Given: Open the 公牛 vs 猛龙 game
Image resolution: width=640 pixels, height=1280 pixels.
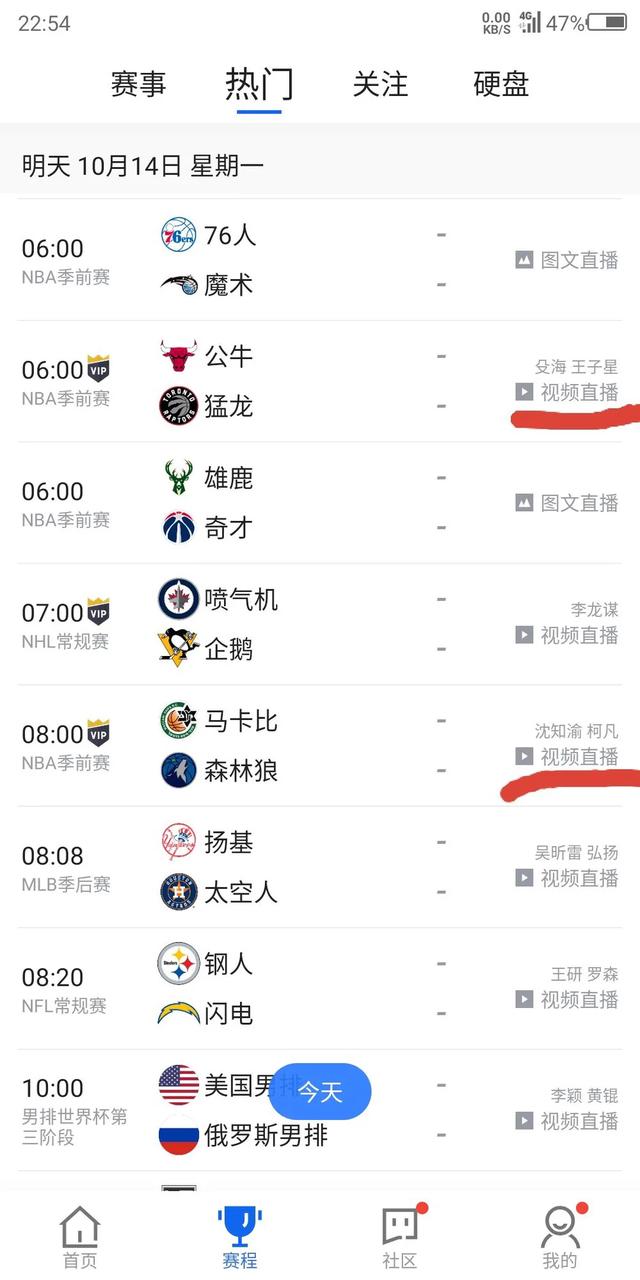Looking at the screenshot, I should pyautogui.click(x=300, y=381).
